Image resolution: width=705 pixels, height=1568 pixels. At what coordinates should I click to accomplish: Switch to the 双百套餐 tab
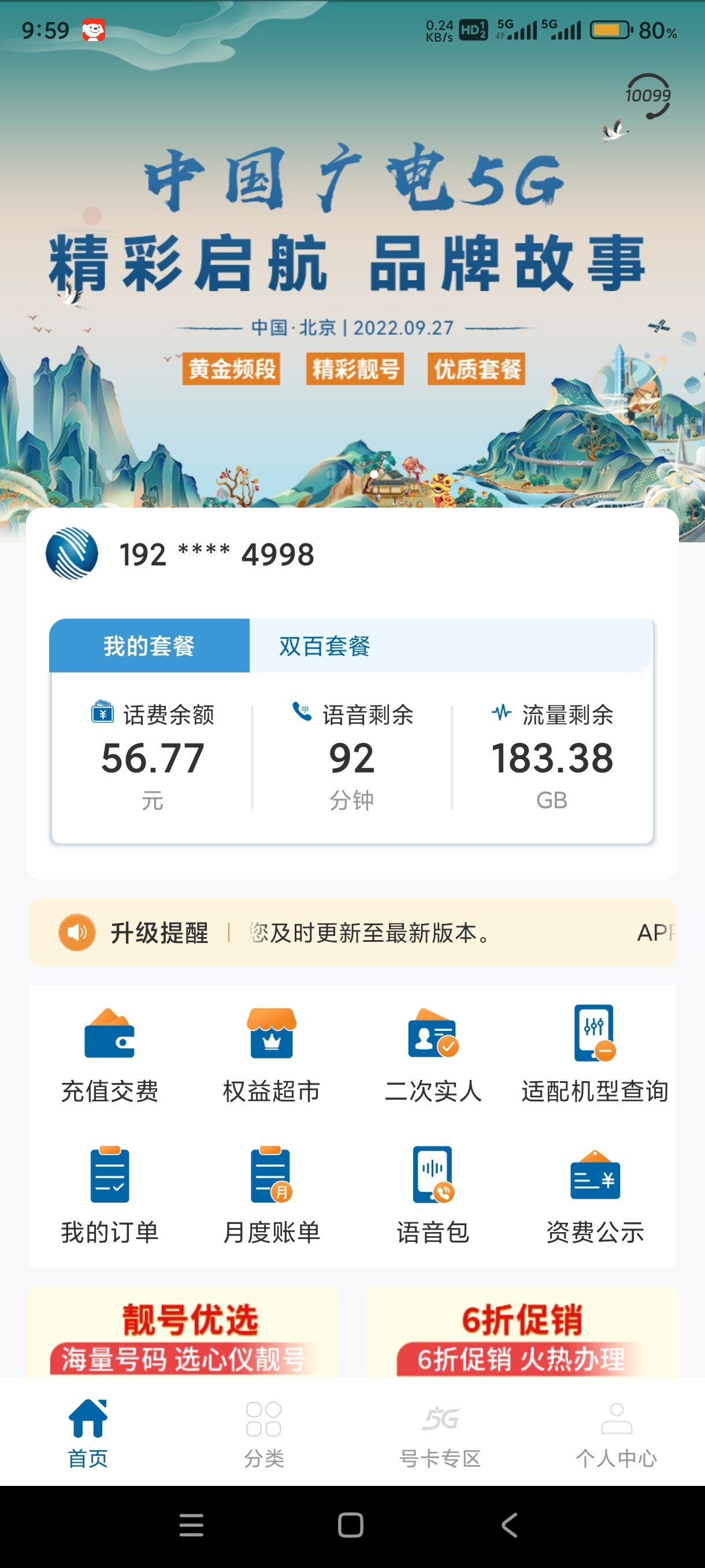coord(325,646)
